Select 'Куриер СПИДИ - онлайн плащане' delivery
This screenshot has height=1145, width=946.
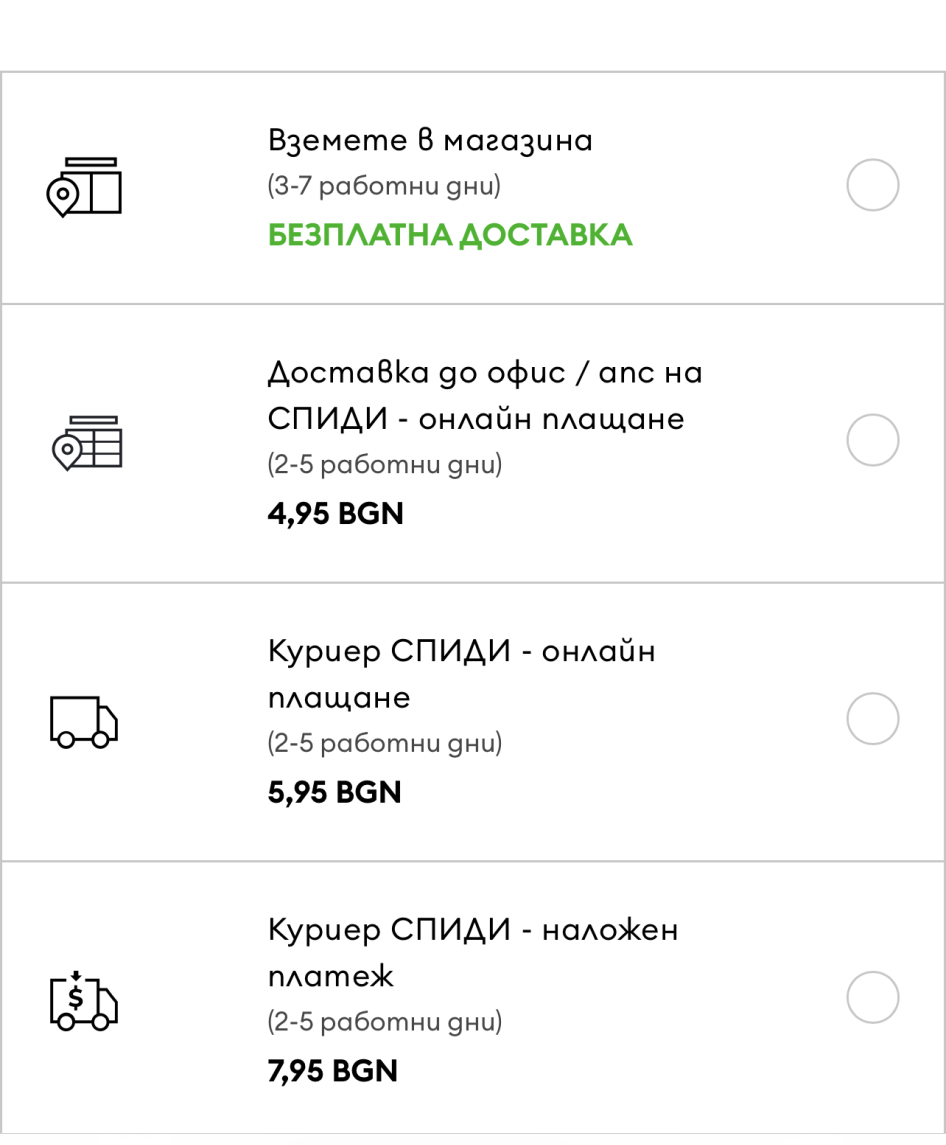click(x=872, y=719)
